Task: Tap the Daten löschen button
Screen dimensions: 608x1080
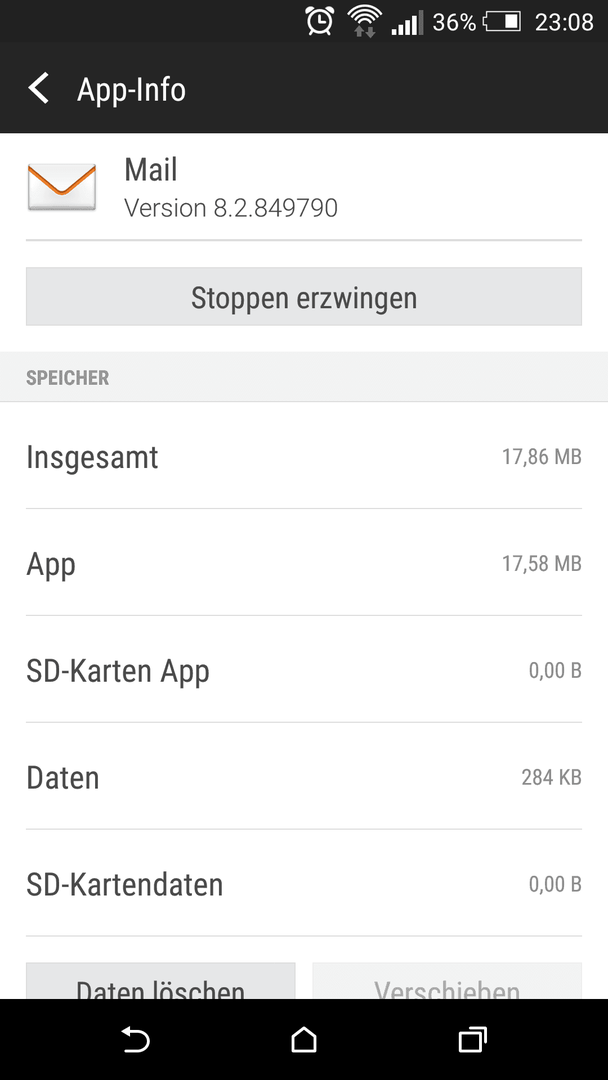Action: (x=160, y=982)
